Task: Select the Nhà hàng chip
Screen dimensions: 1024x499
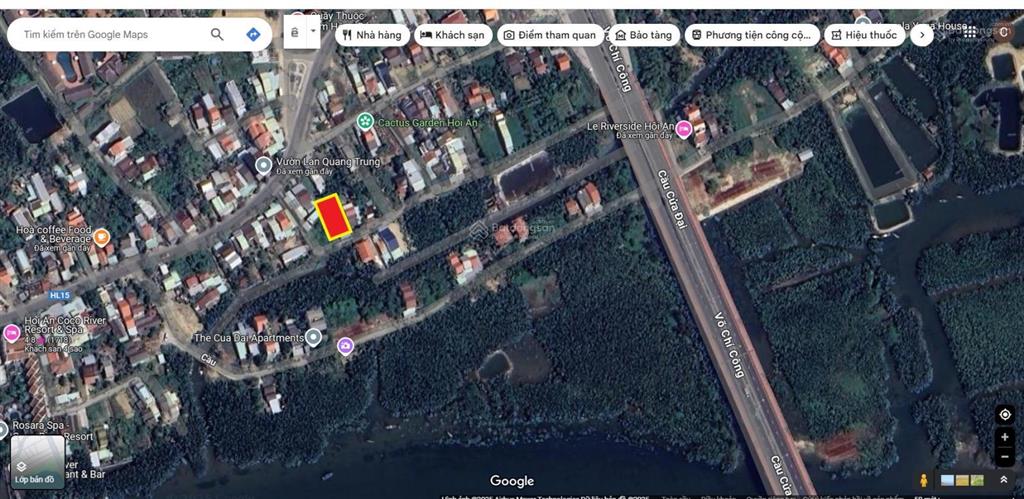Action: tap(372, 35)
